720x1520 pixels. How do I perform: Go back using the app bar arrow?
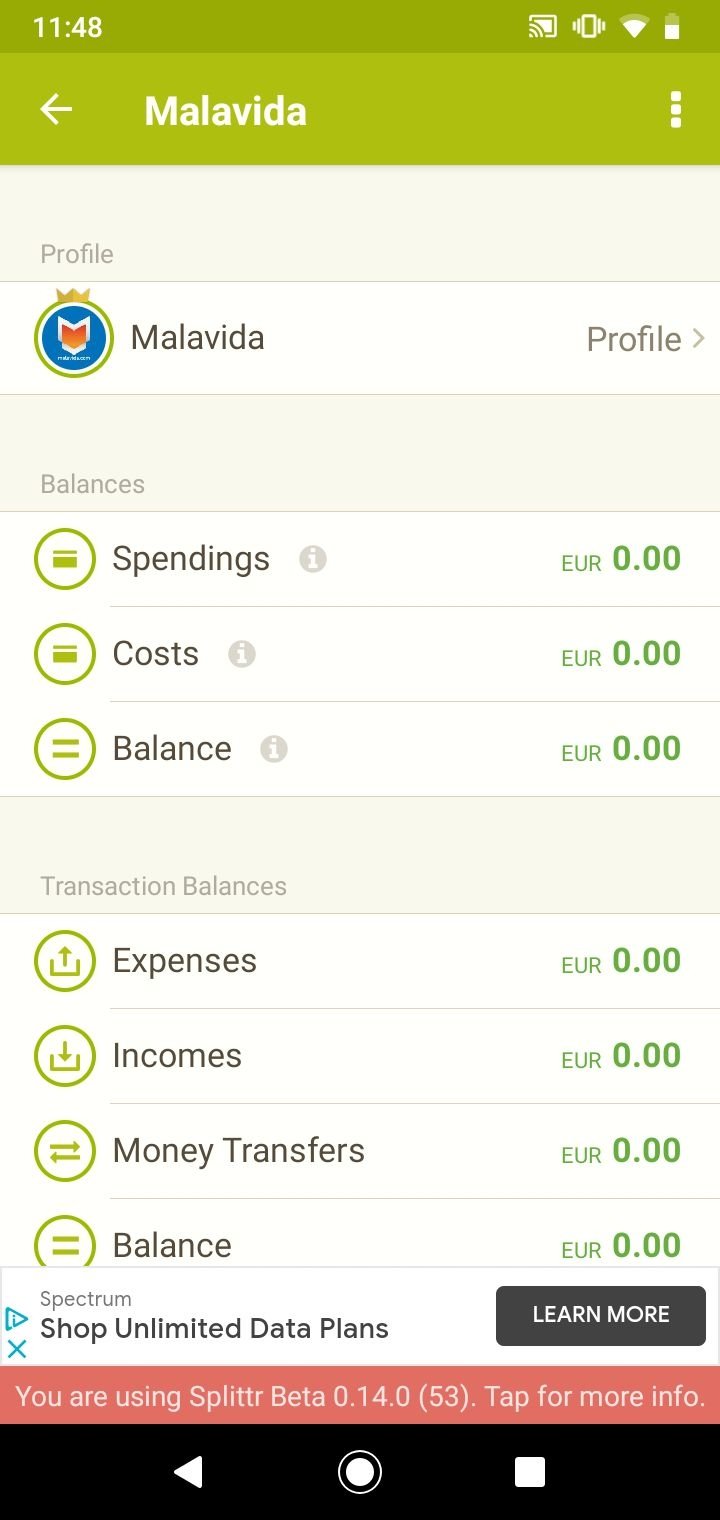click(x=56, y=110)
